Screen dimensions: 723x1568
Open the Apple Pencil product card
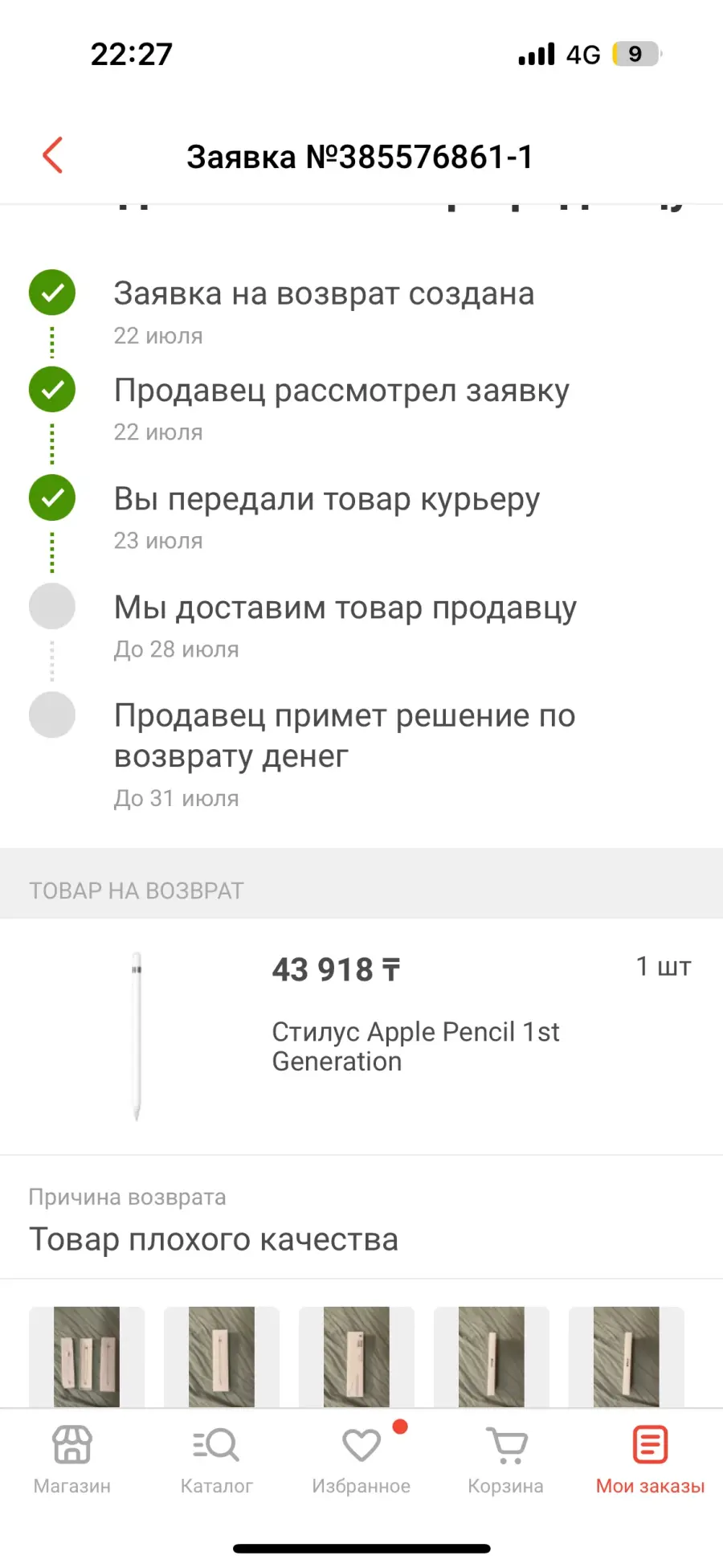click(x=361, y=1037)
